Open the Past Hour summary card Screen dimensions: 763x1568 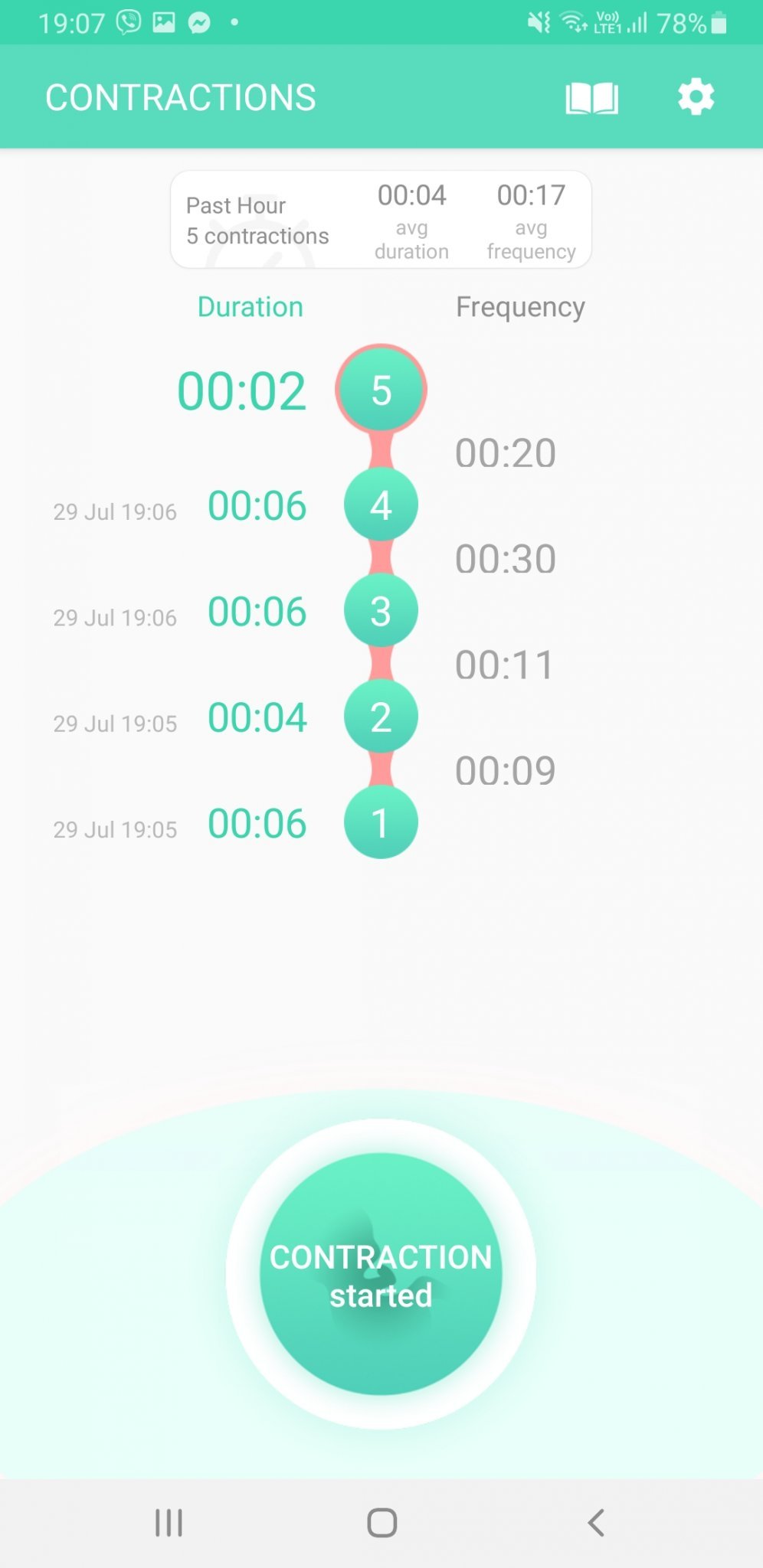tap(381, 220)
